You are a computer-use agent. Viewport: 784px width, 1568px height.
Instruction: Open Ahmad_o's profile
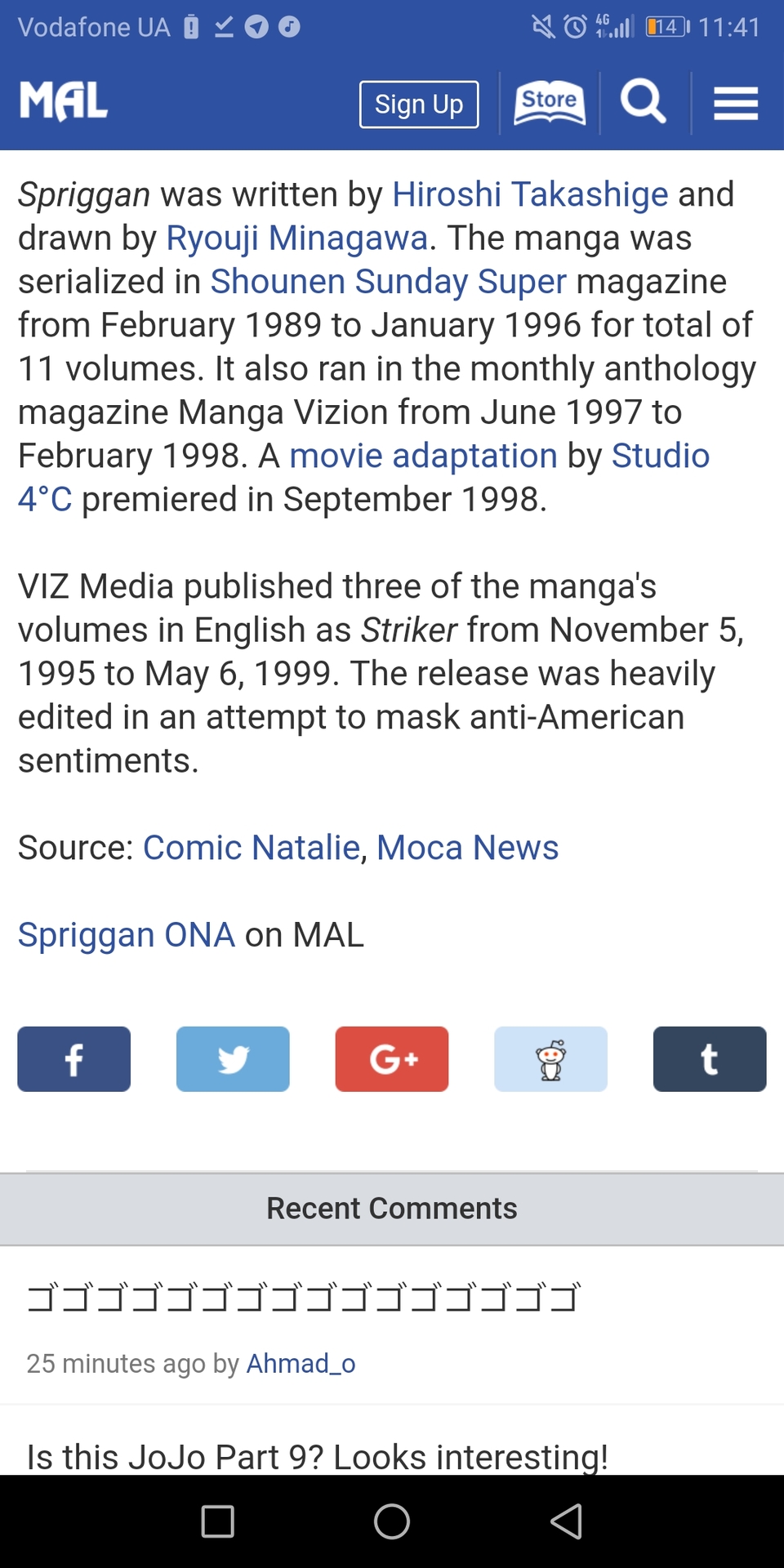click(x=301, y=1363)
